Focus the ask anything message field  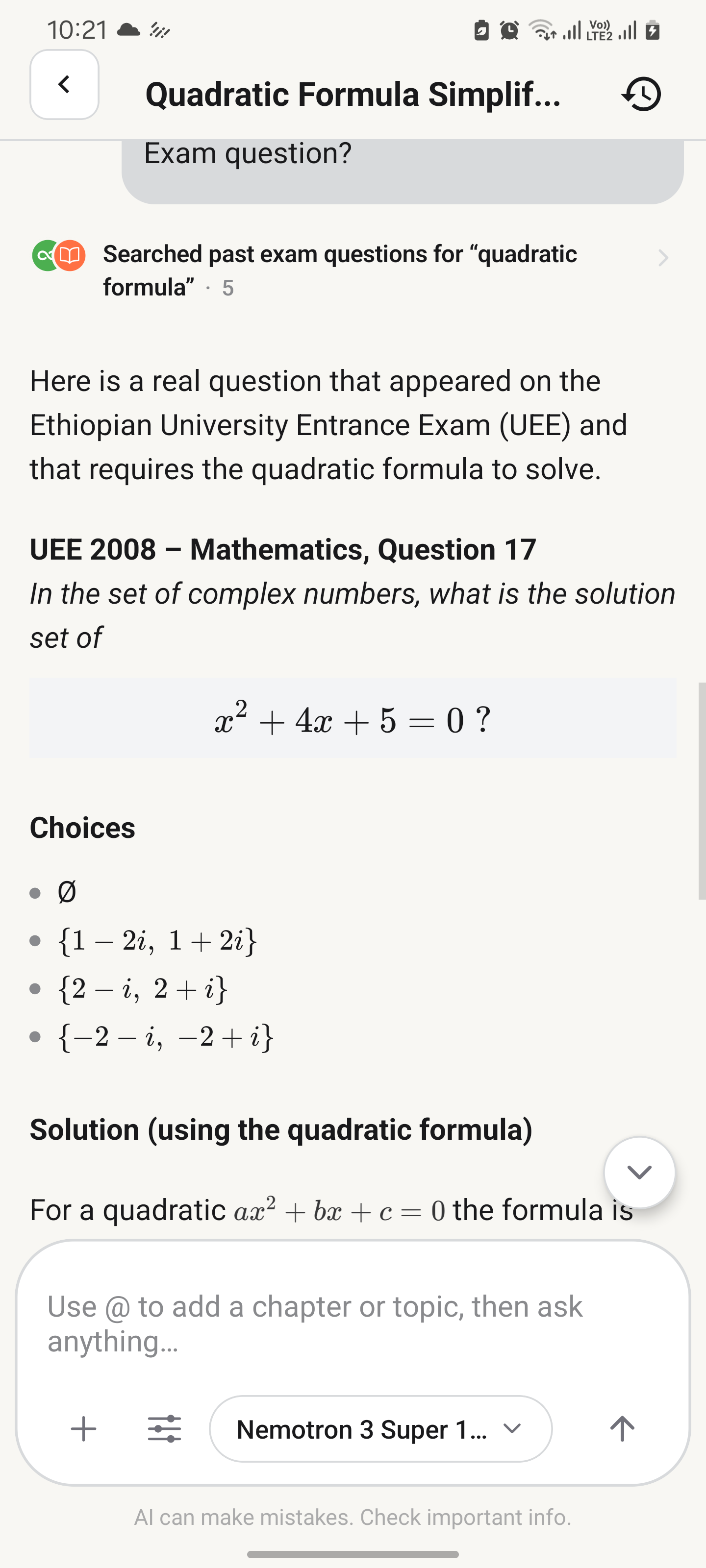coord(353,1323)
